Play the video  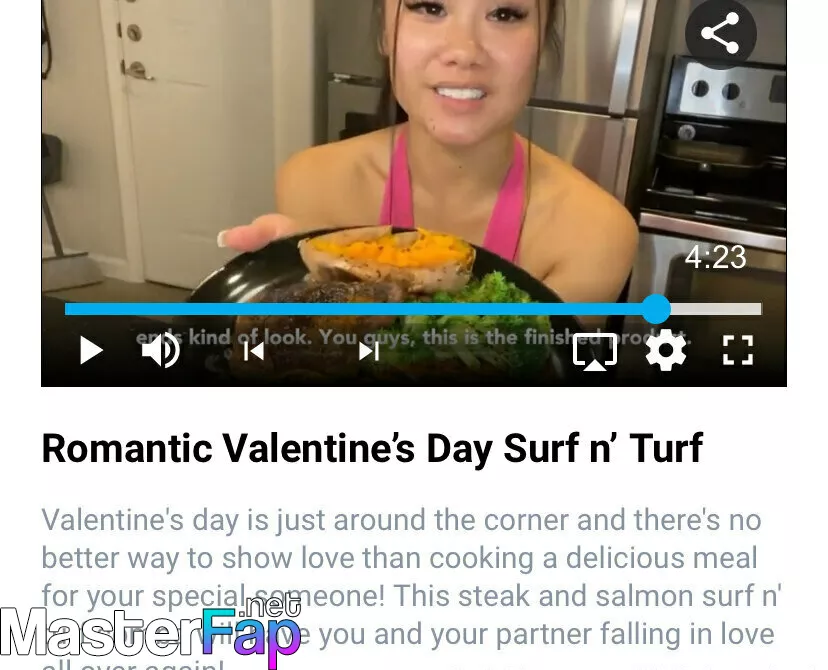[x=91, y=351]
